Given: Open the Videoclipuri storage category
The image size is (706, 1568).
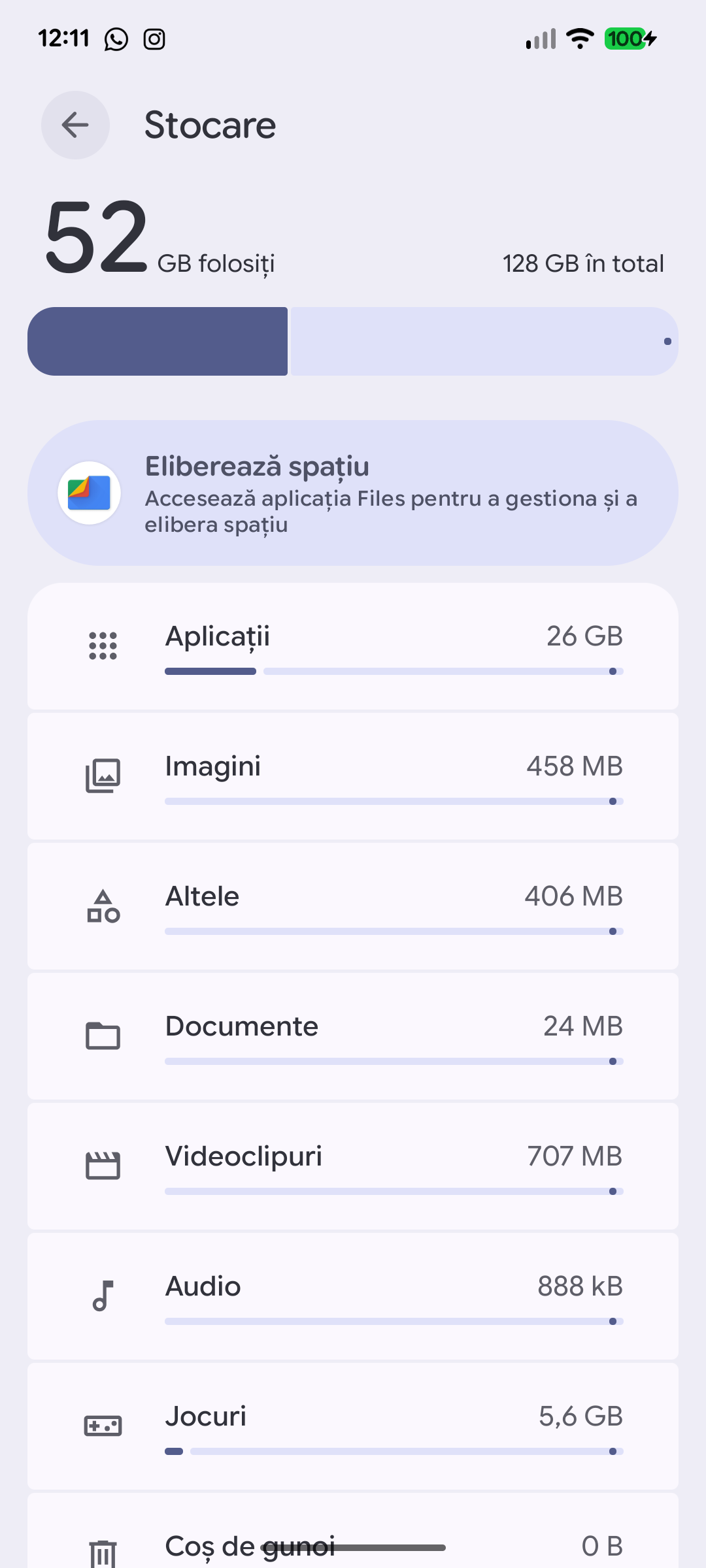Looking at the screenshot, I should pyautogui.click(x=353, y=1166).
